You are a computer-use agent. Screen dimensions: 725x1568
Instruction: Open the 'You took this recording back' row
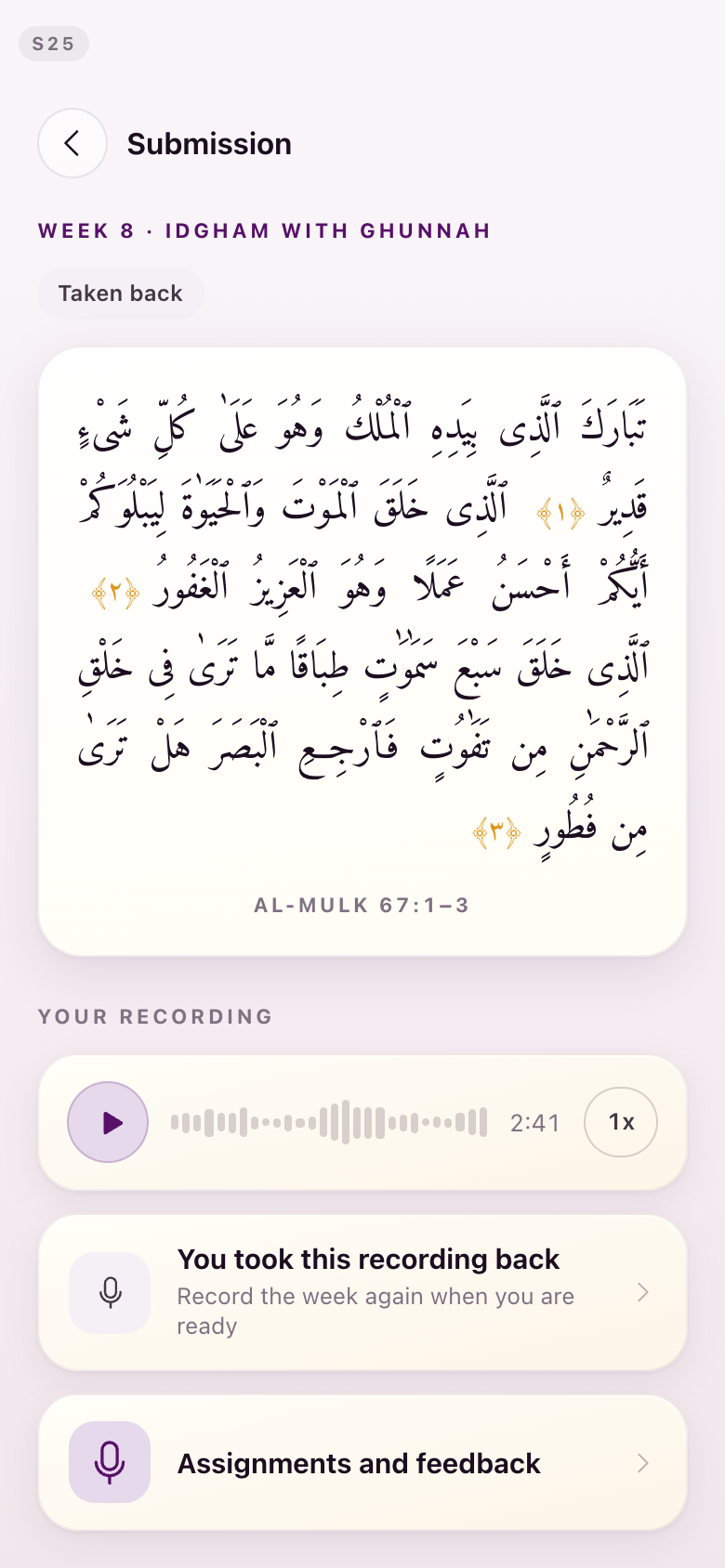(x=362, y=1292)
